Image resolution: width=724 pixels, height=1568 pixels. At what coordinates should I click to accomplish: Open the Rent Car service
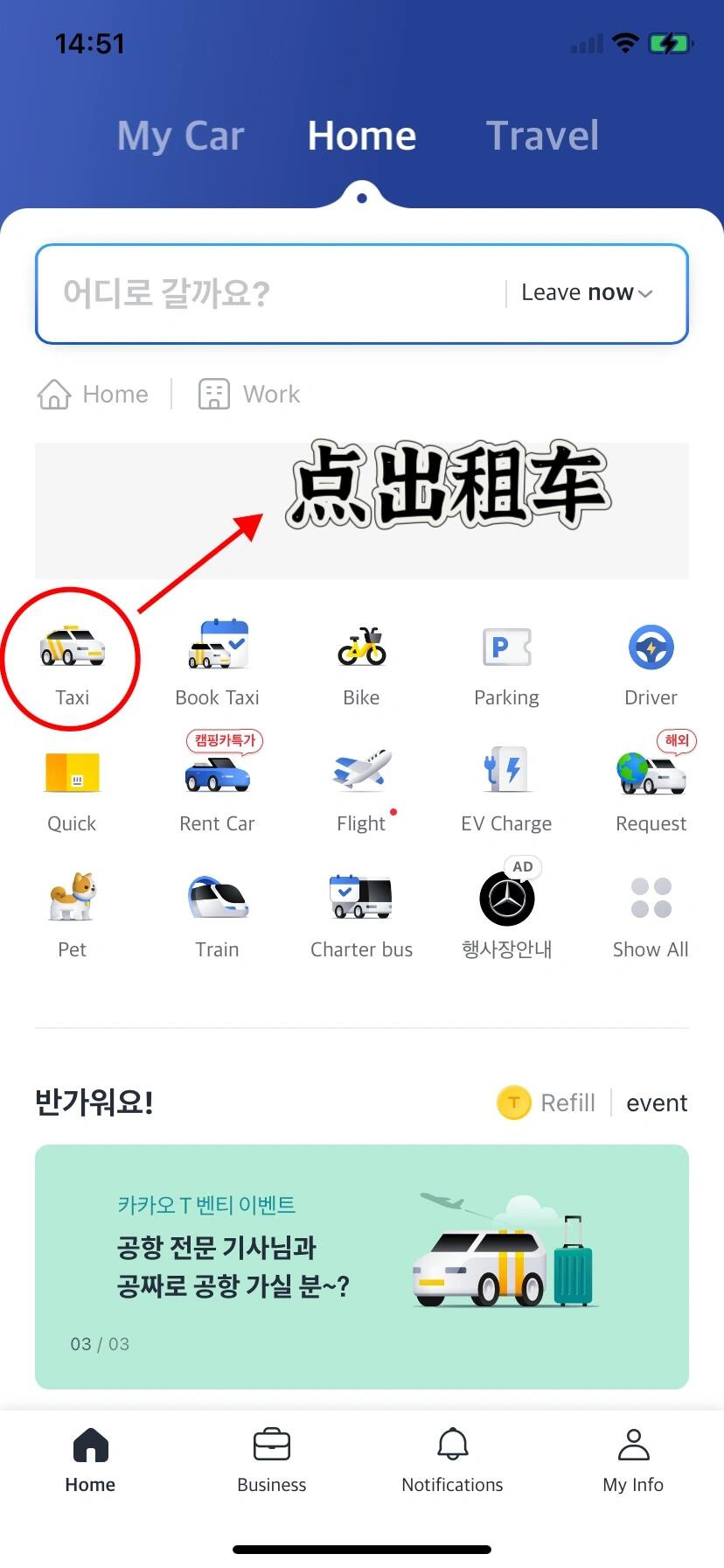(217, 787)
